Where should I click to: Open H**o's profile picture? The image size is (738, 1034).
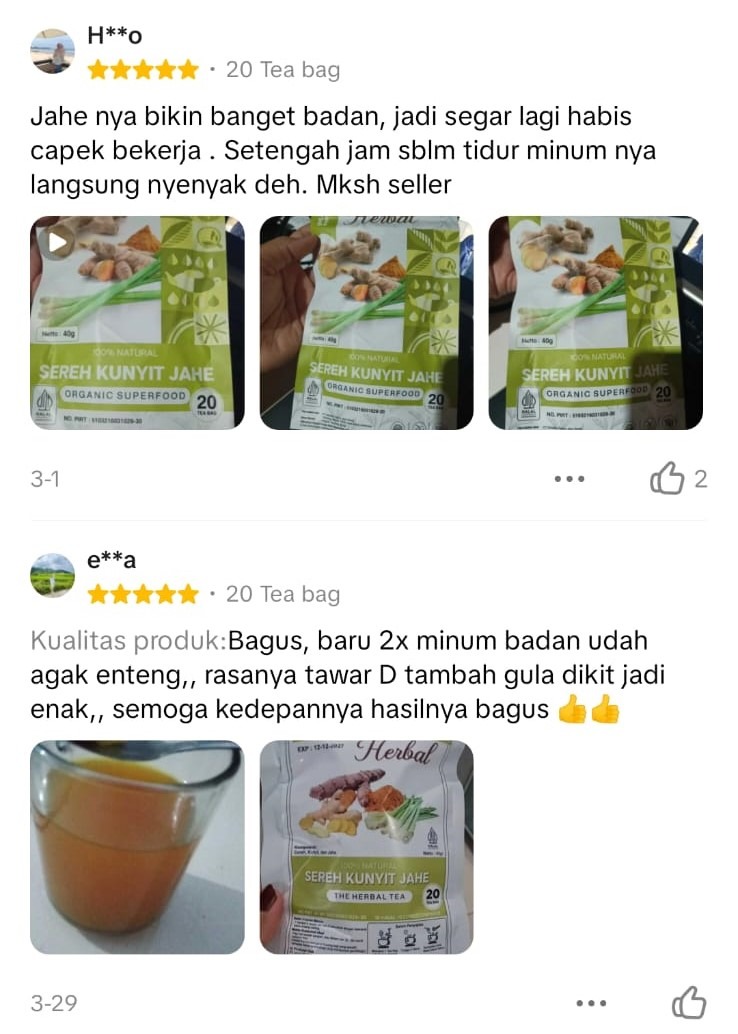click(x=53, y=51)
